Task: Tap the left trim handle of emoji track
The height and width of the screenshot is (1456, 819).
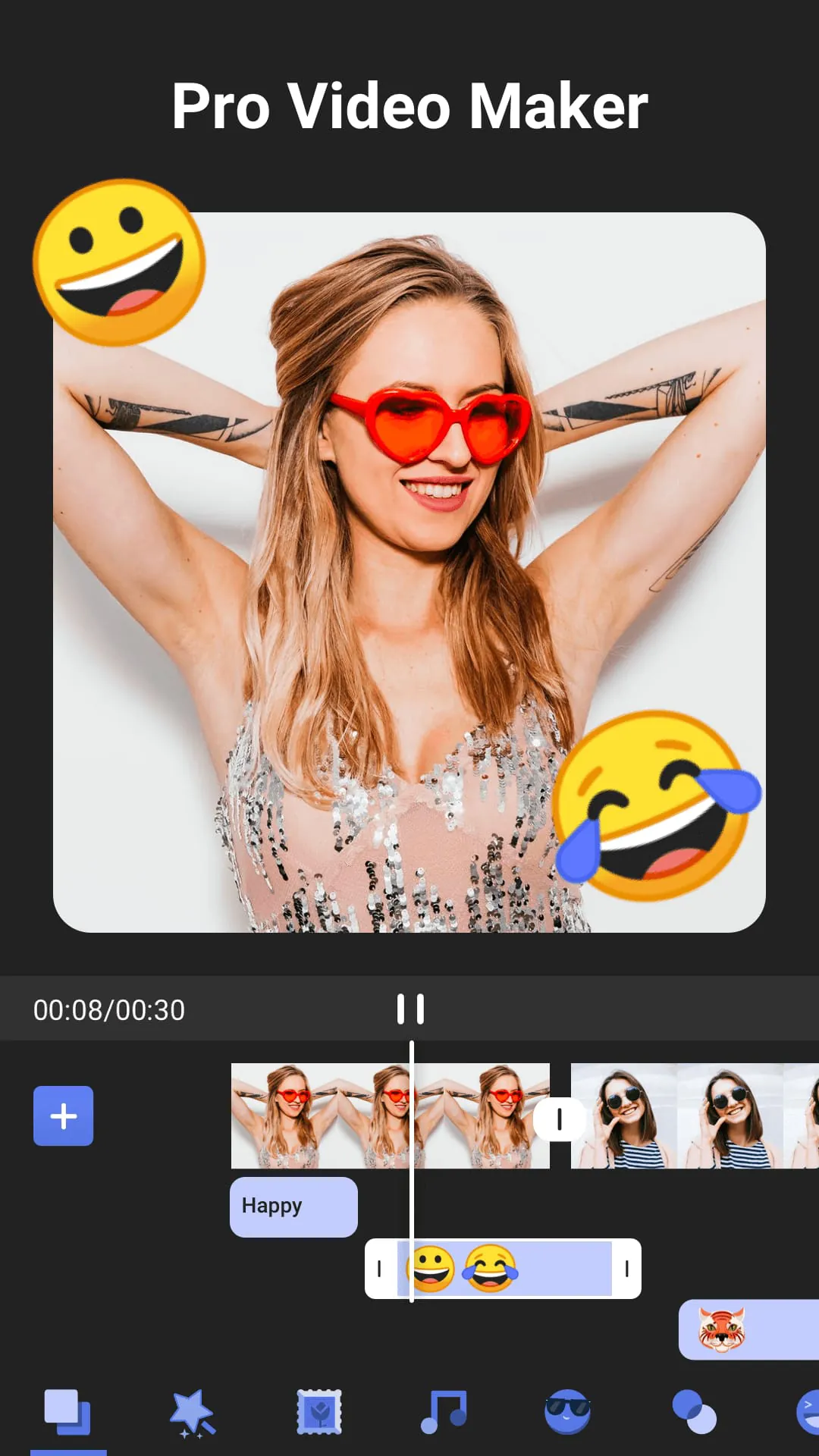Action: point(381,1269)
